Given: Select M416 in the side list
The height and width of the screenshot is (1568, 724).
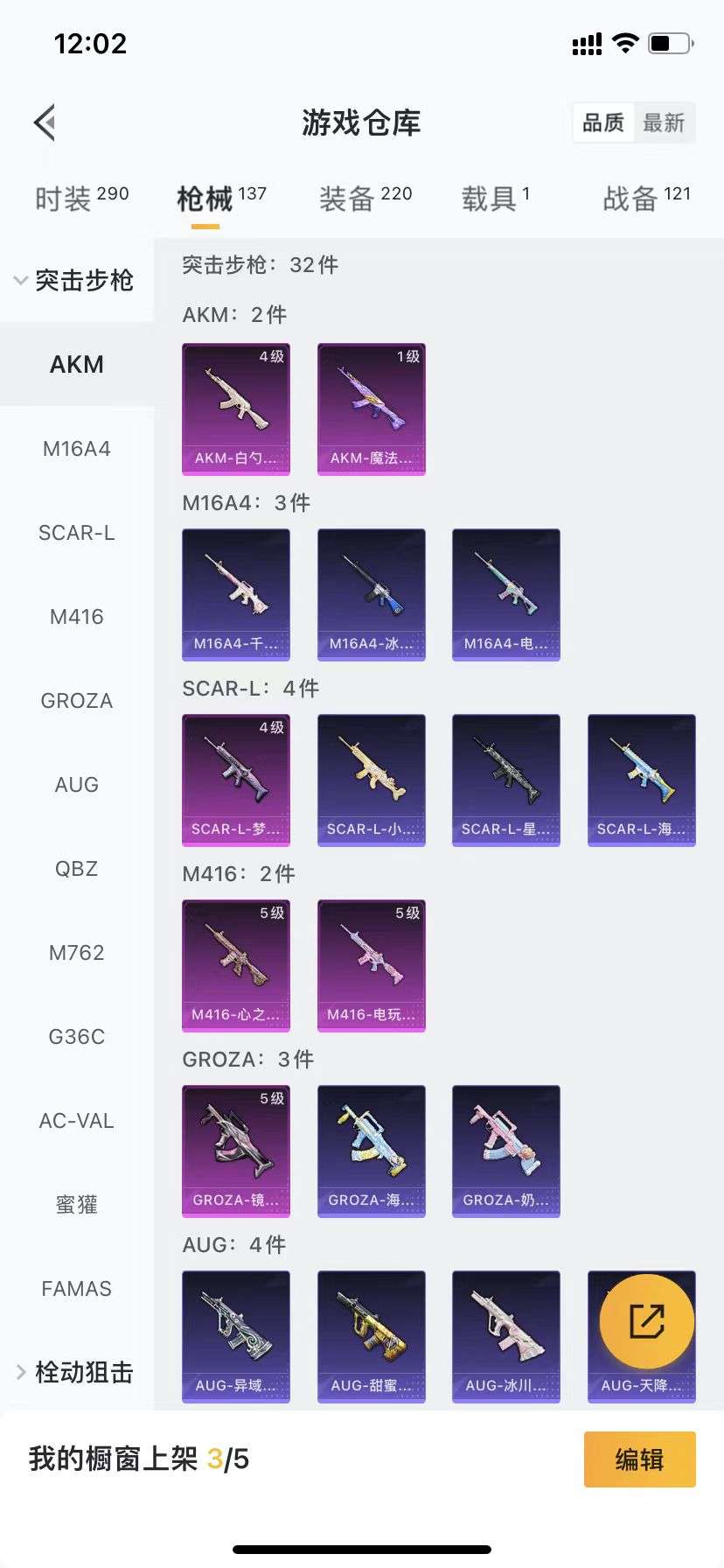Looking at the screenshot, I should click(x=77, y=617).
